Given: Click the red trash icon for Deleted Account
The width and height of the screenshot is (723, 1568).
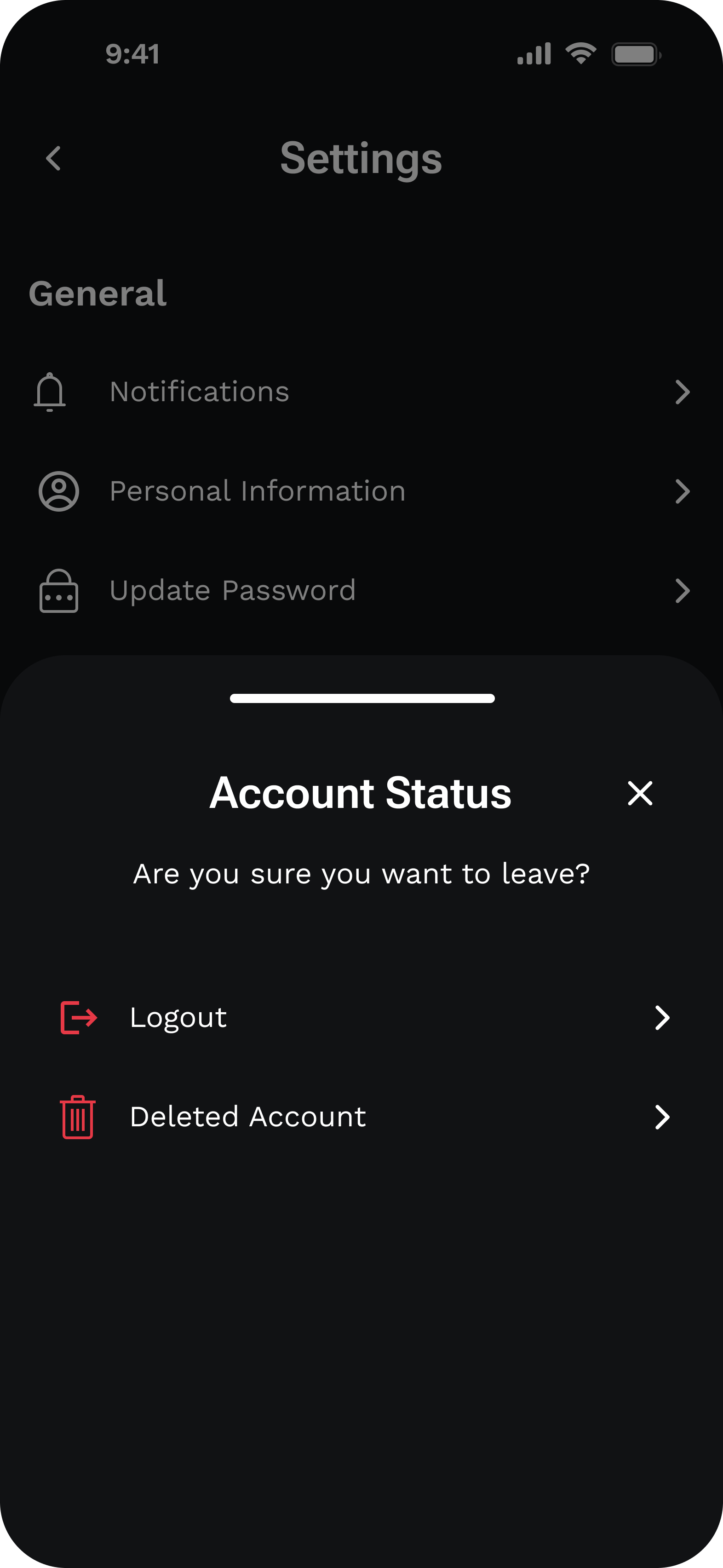Looking at the screenshot, I should pos(77,1116).
